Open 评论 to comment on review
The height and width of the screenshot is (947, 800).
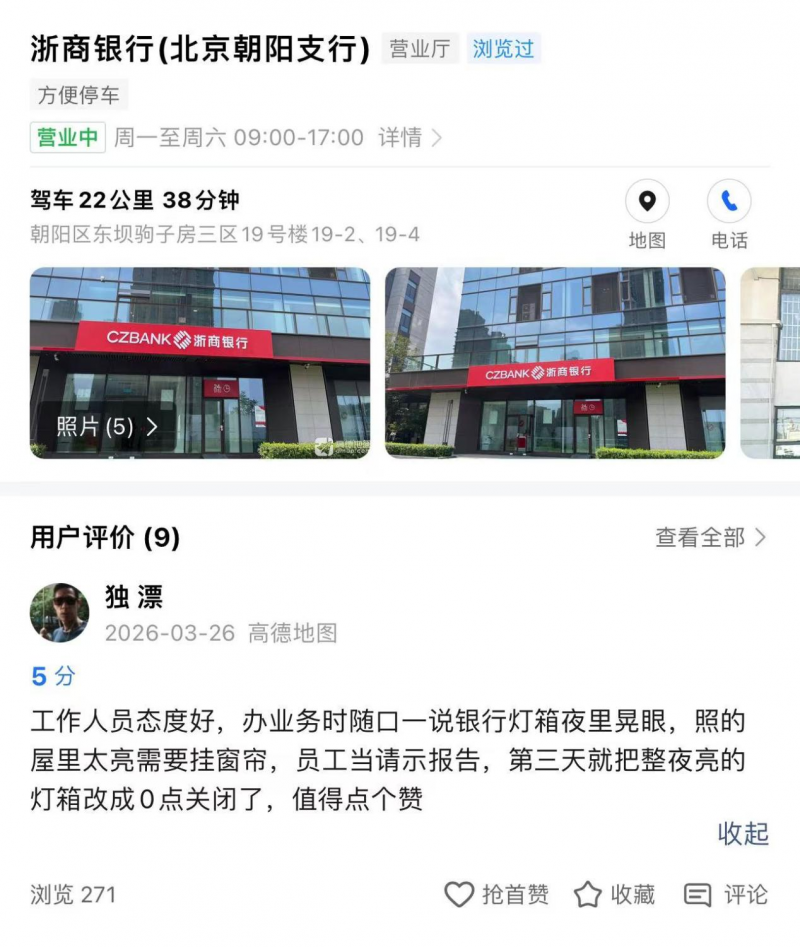(x=726, y=894)
